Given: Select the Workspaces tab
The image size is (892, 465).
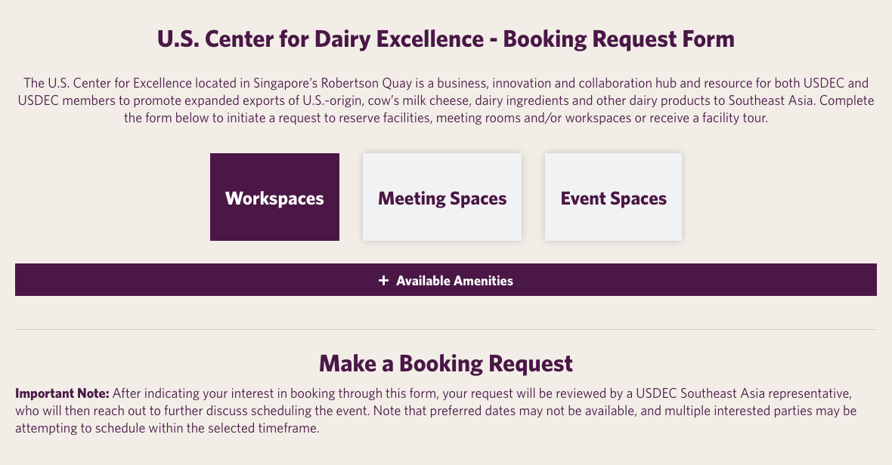Looking at the screenshot, I should pyautogui.click(x=274, y=197).
